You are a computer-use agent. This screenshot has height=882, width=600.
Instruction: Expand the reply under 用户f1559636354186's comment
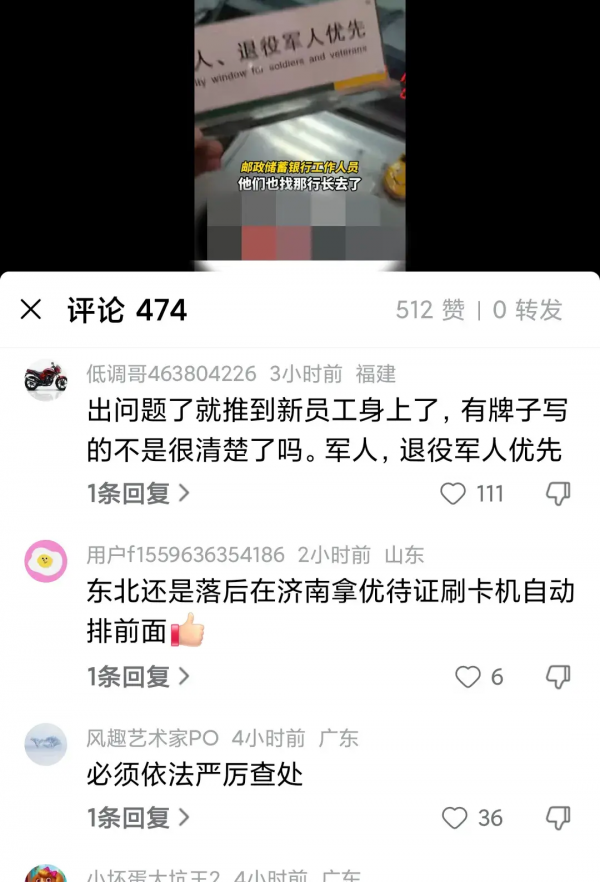click(138, 677)
